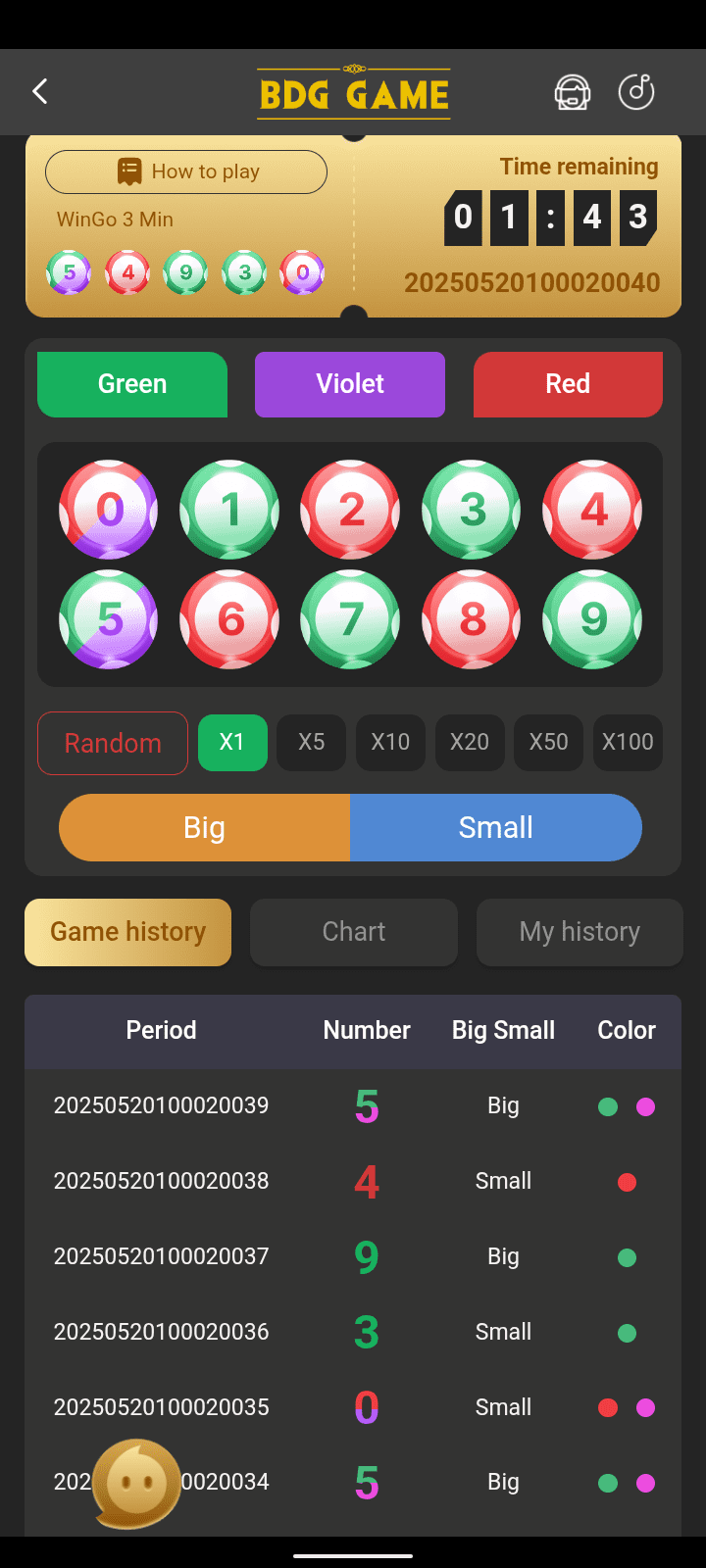
Task: Open the floating mascot bubble at bottom
Action: pyautogui.click(x=135, y=1482)
